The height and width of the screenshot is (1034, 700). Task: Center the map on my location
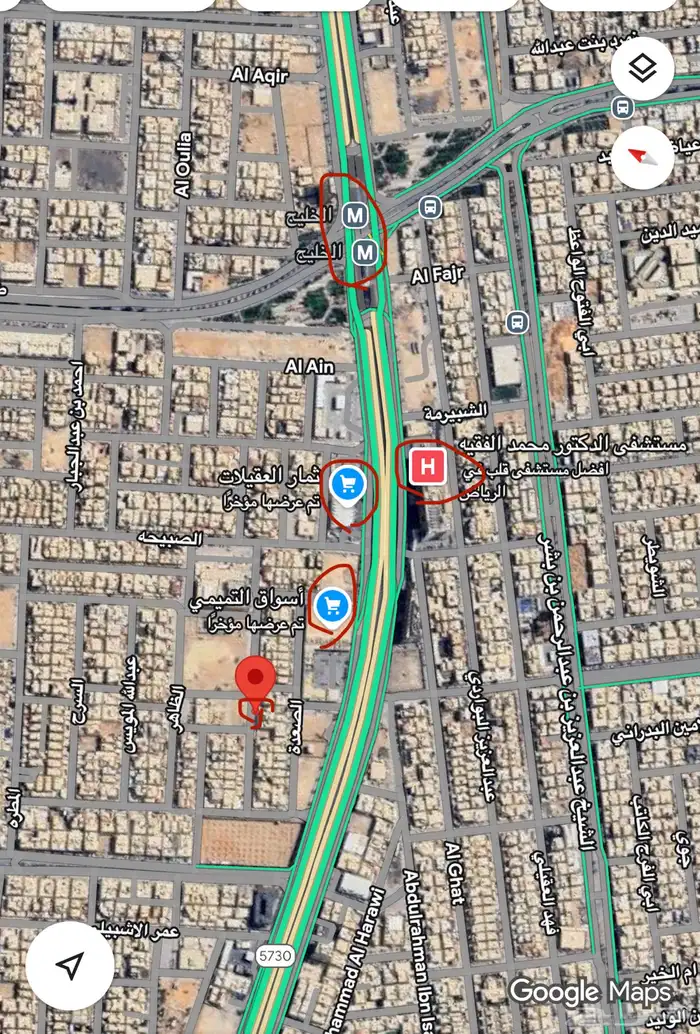(x=69, y=965)
